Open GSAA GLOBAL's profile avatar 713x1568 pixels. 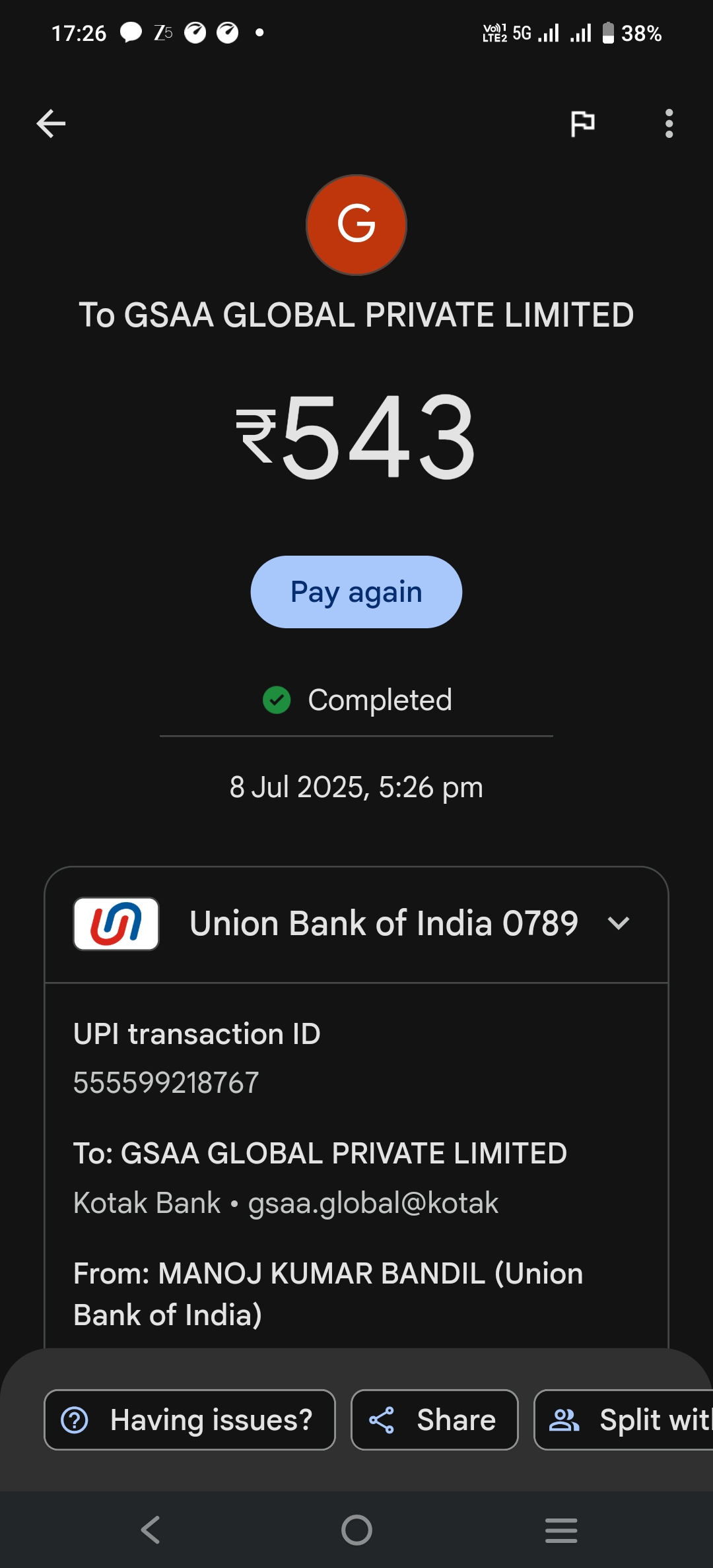click(x=356, y=225)
